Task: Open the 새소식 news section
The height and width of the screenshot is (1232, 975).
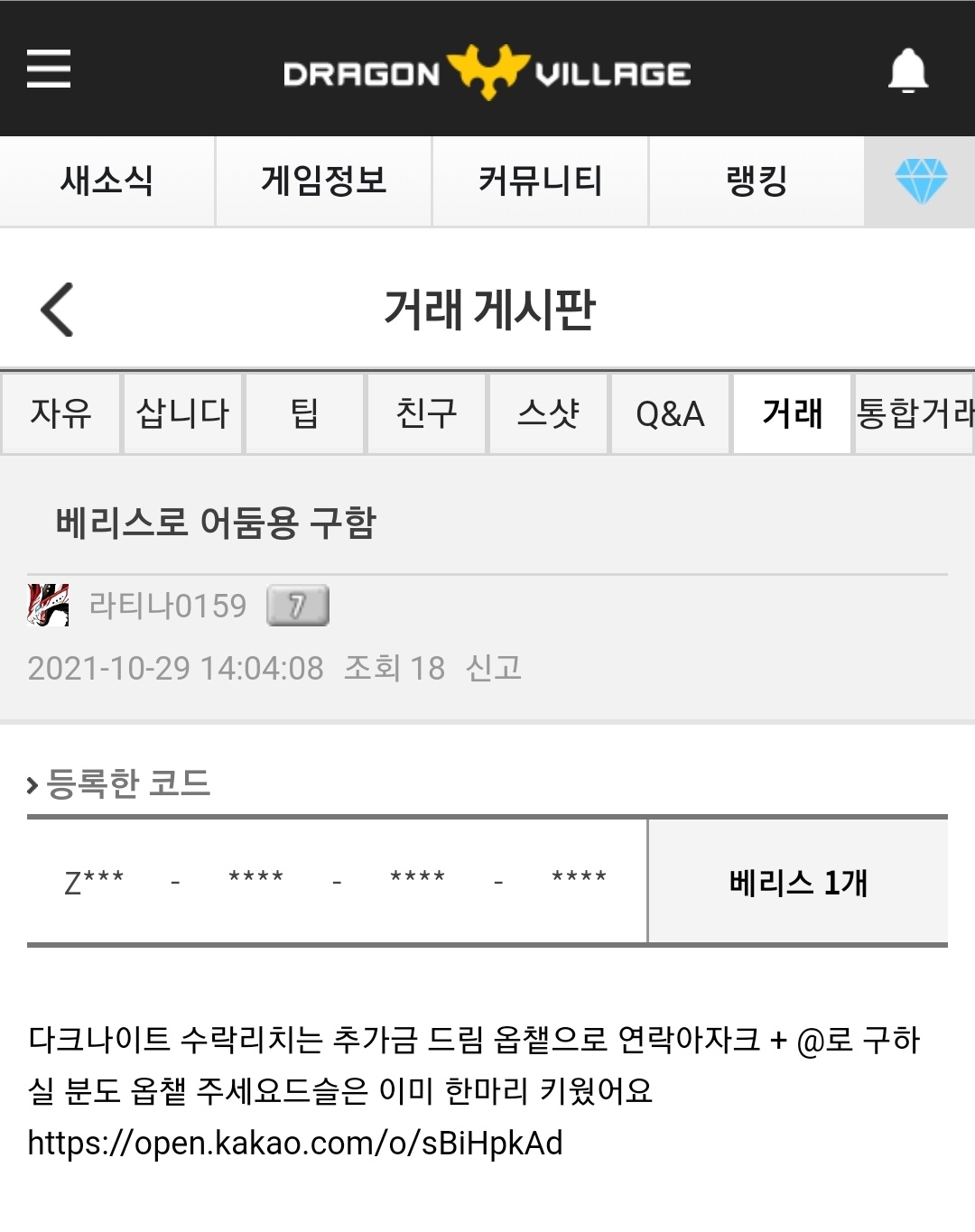Action: (x=107, y=181)
